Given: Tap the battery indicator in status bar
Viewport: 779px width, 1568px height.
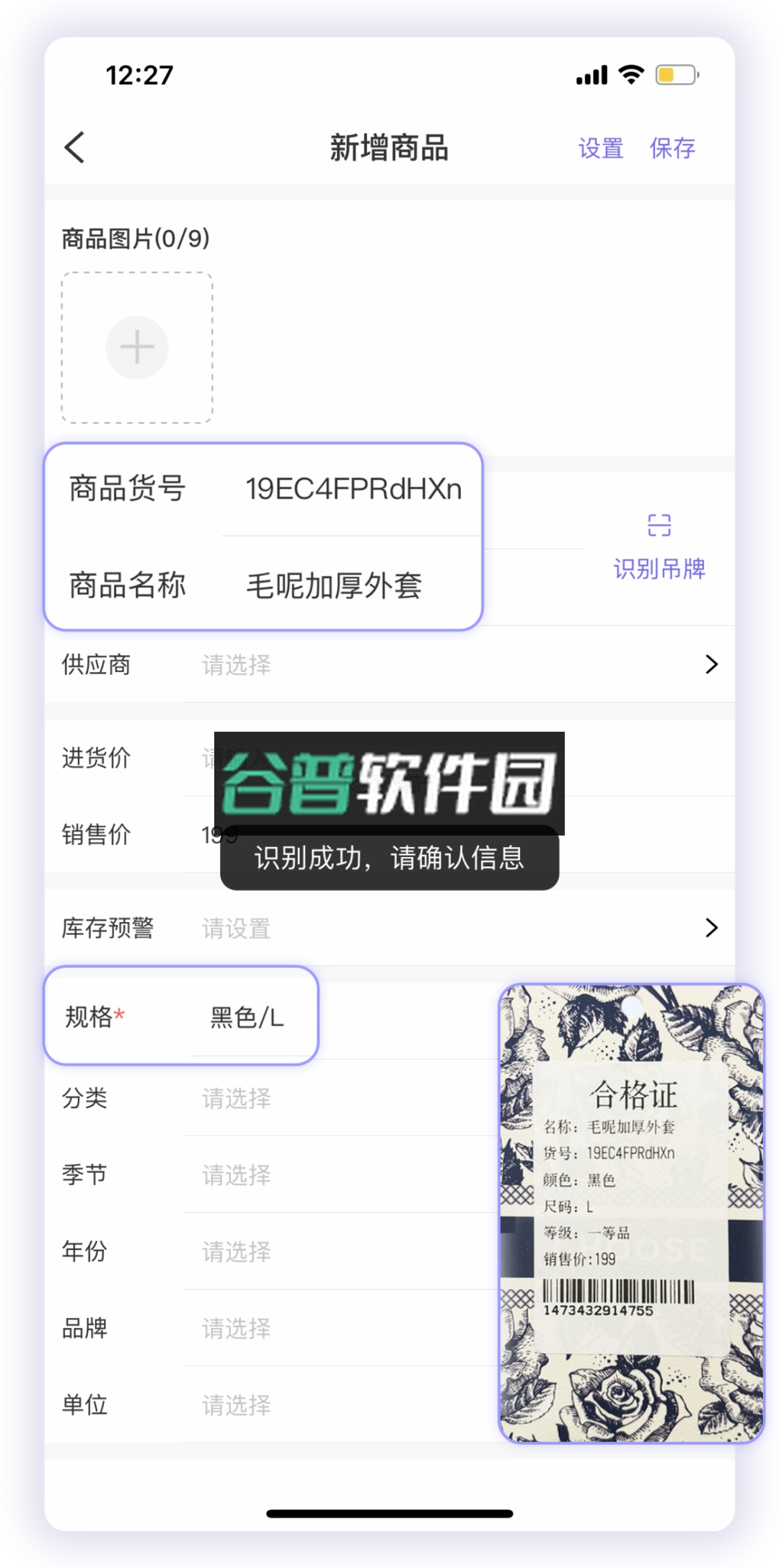Looking at the screenshot, I should [673, 73].
